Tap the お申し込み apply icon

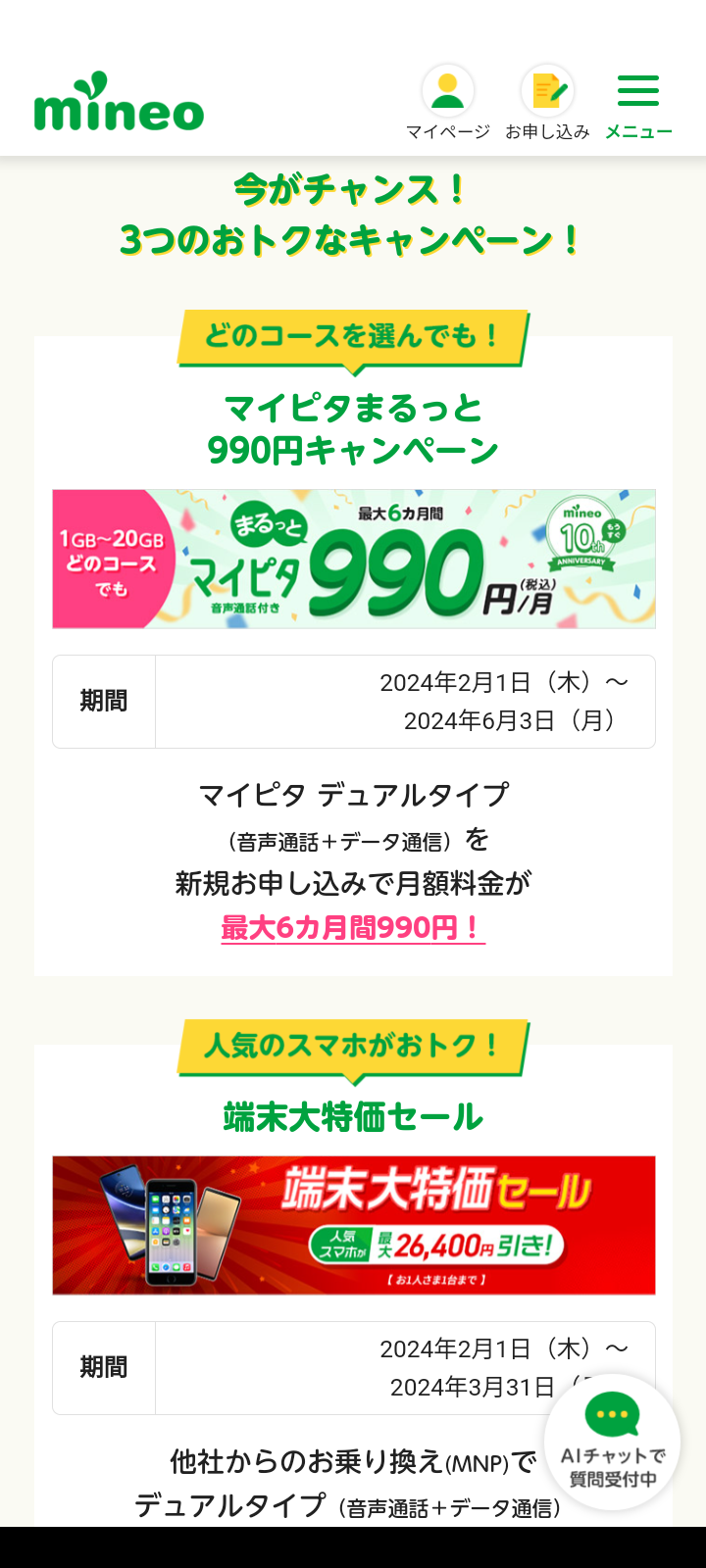547,102
